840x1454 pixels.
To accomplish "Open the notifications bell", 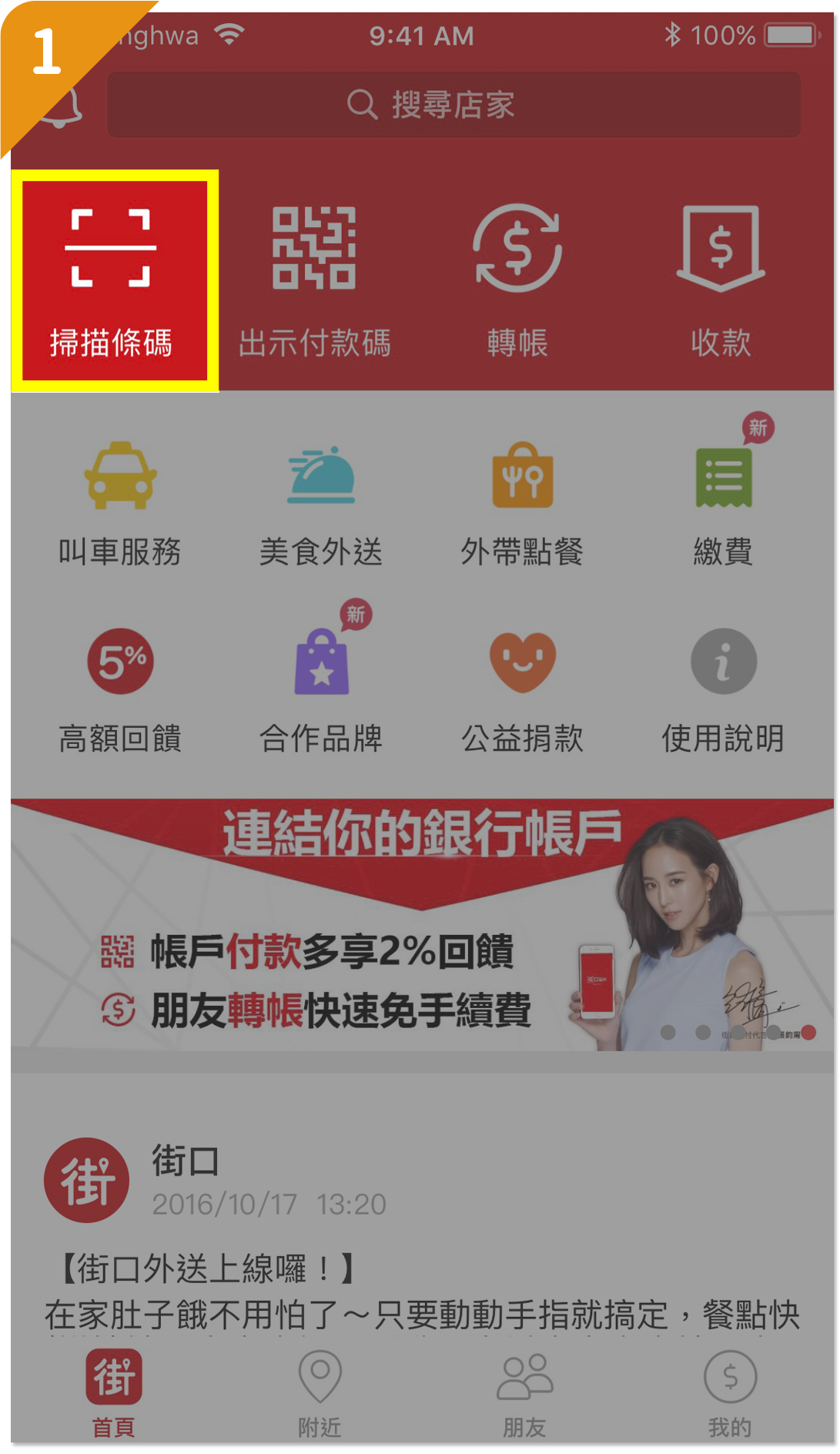I will (x=63, y=108).
